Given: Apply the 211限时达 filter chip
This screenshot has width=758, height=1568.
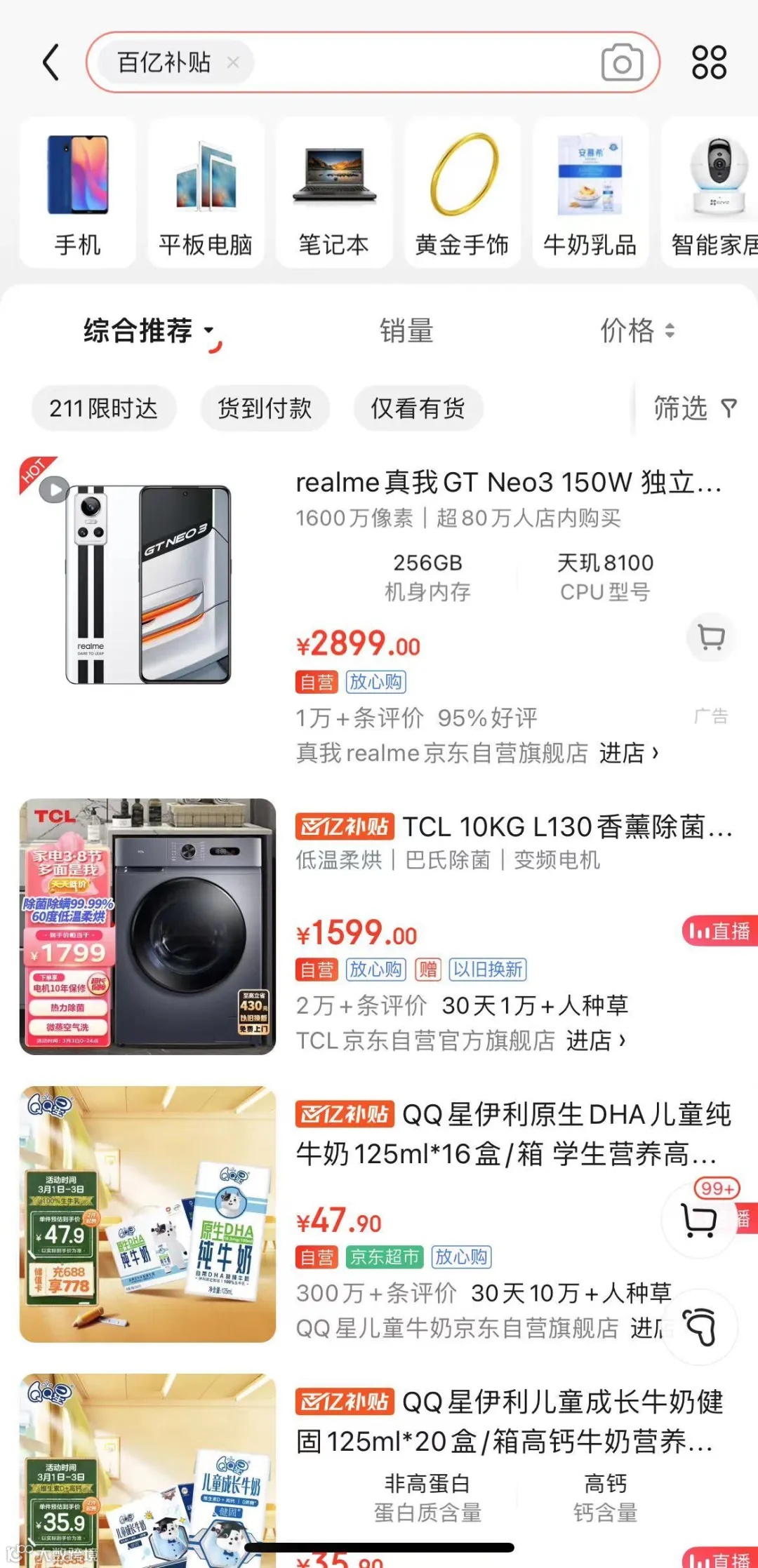Looking at the screenshot, I should pos(104,408).
